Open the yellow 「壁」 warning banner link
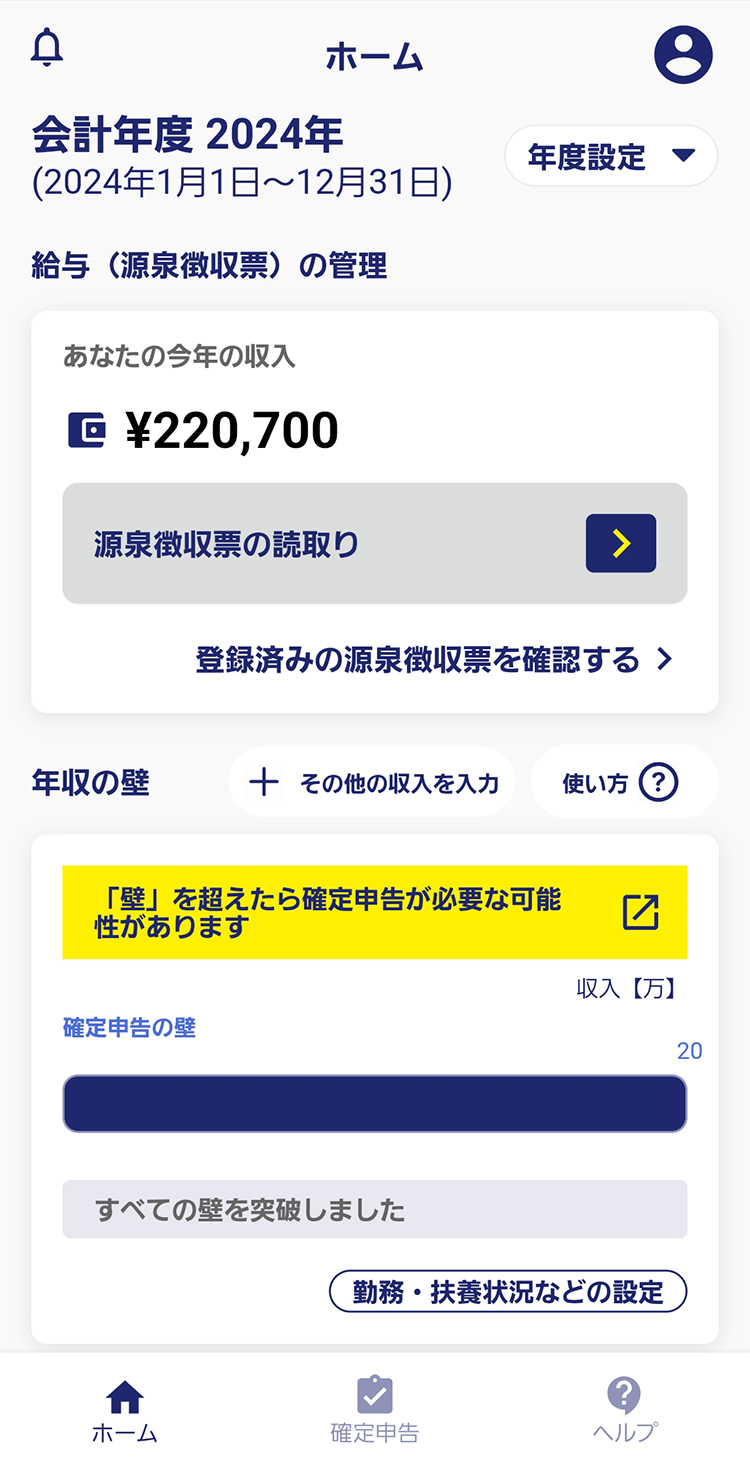Viewport: 750px width, 1460px height. (x=375, y=912)
